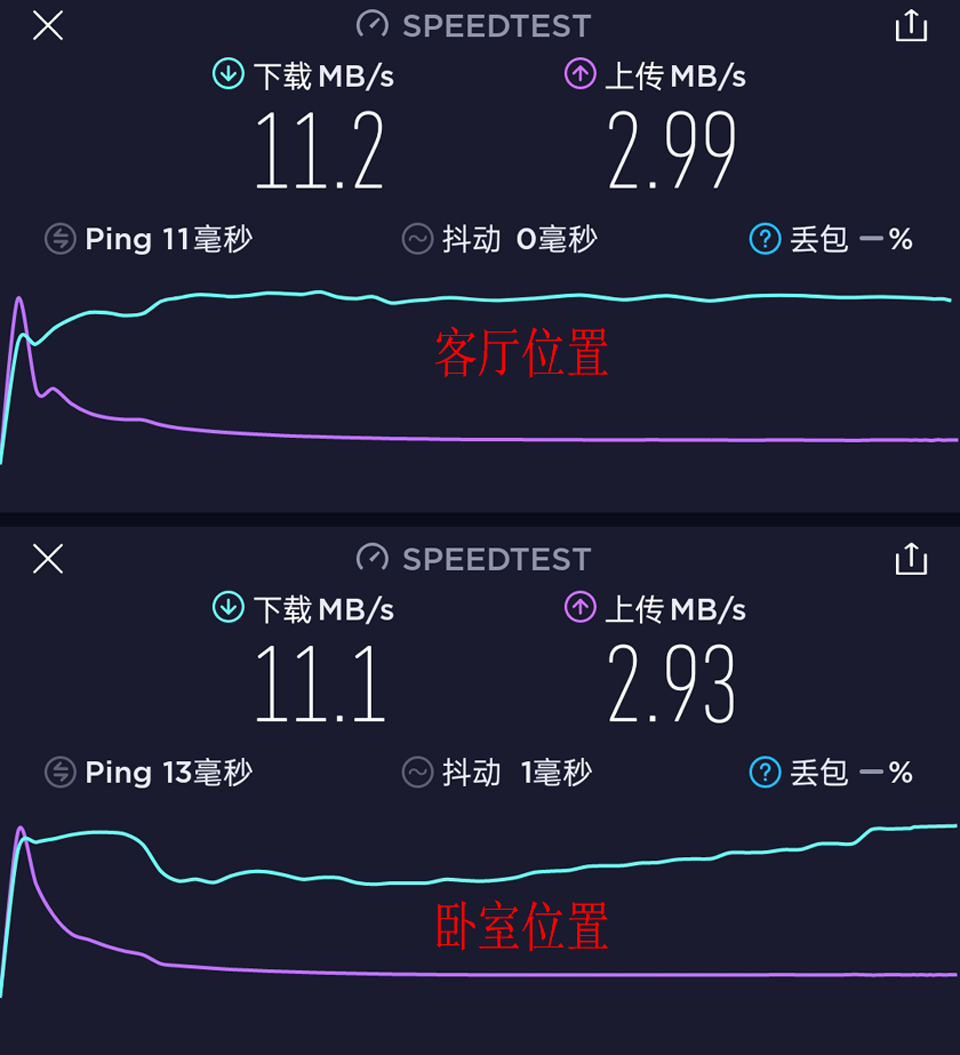Click the 抖动 jitter icon in 卧室 result
Viewport: 960px width, 1055px height.
[417, 772]
